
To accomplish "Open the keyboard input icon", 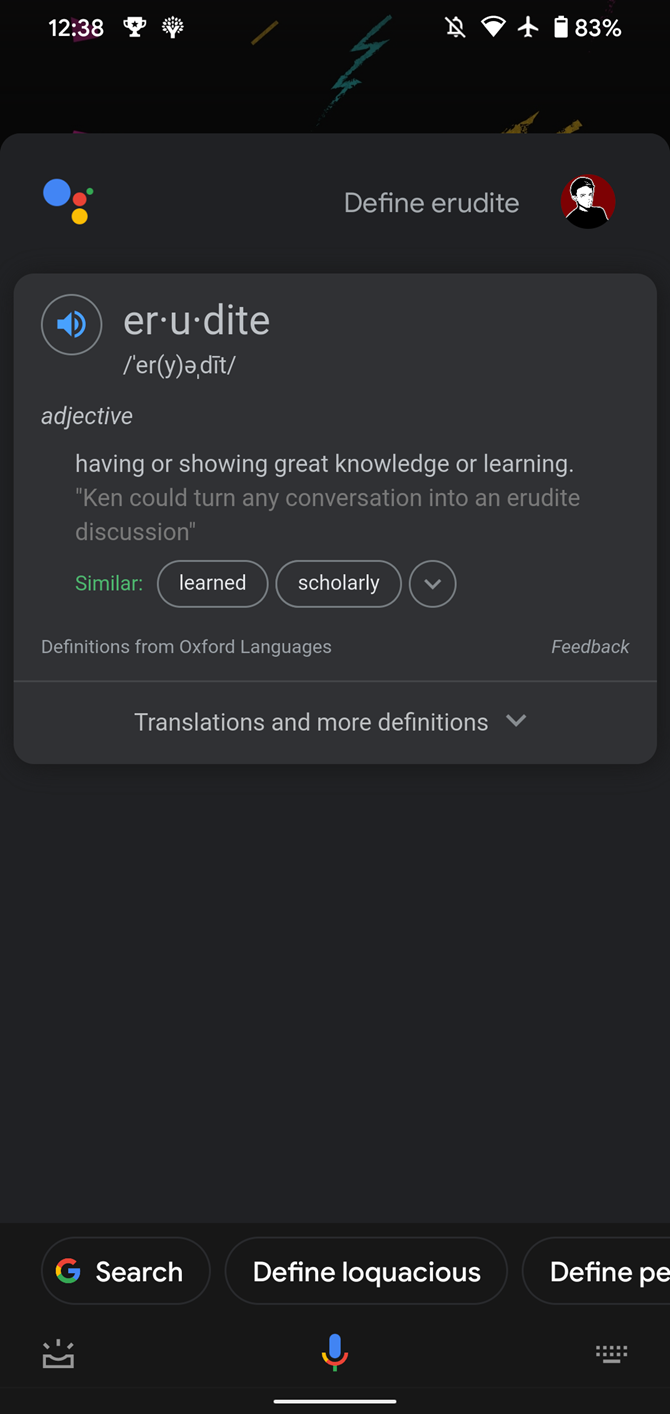I will (x=611, y=1354).
